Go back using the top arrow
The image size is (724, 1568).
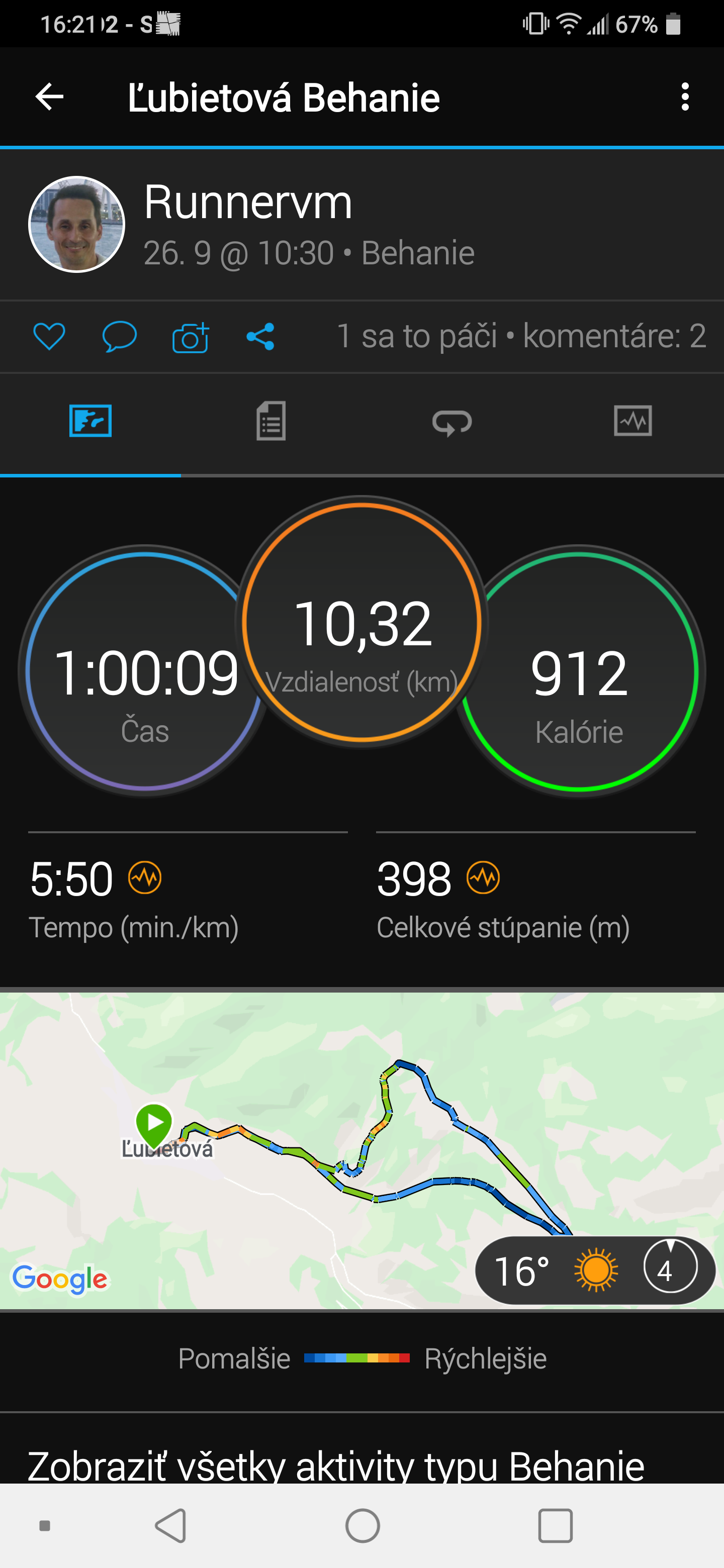(49, 97)
